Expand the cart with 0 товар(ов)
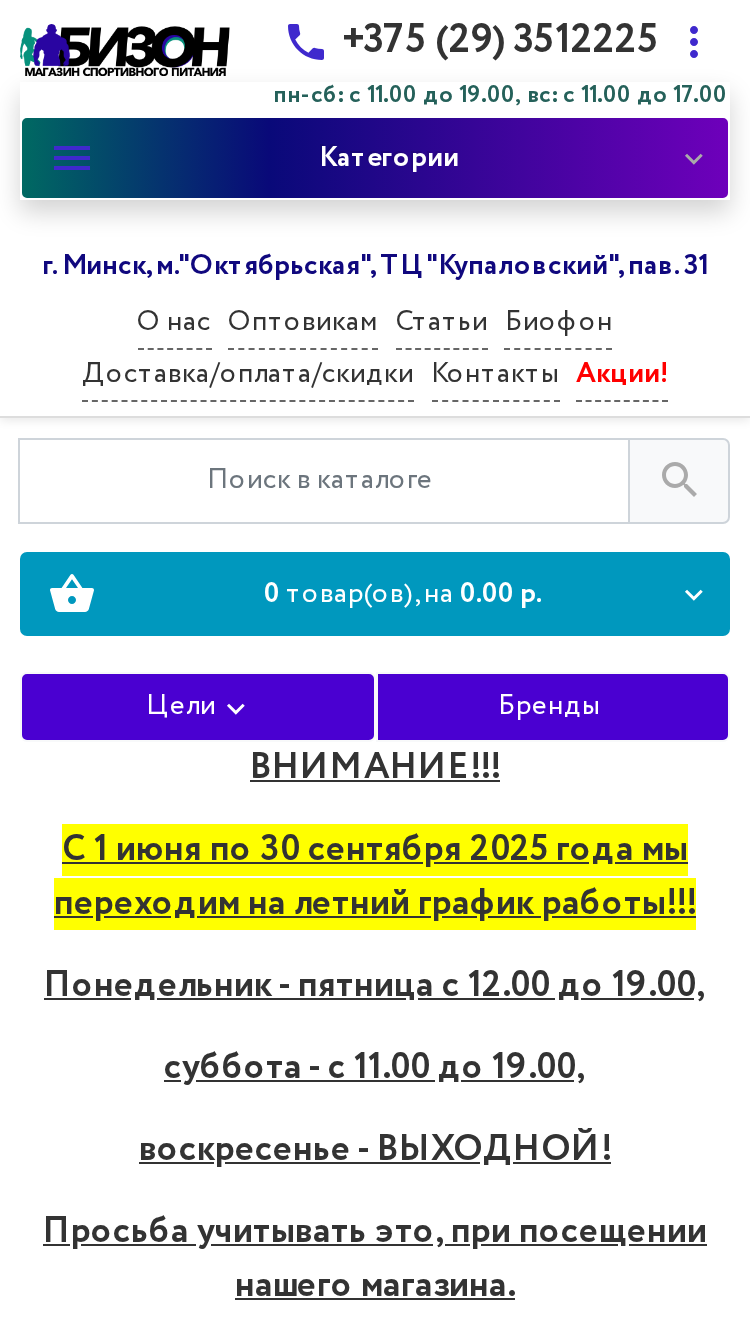This screenshot has height=1334, width=750. [x=375, y=594]
